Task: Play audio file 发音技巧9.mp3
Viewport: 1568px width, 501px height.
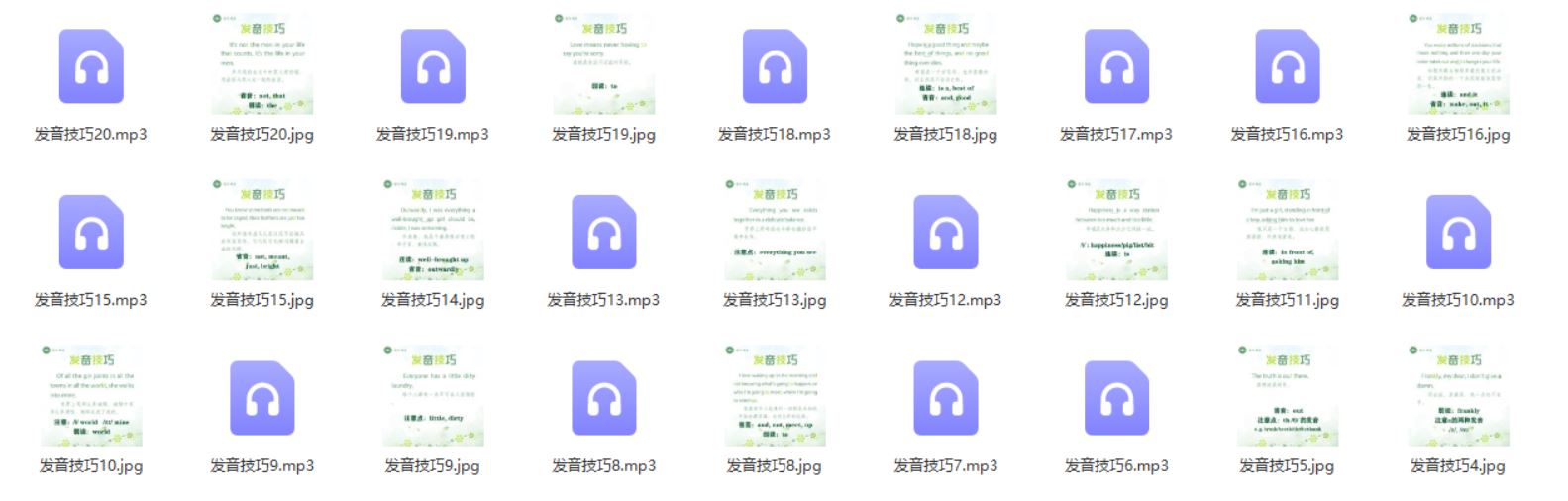Action: tap(261, 399)
